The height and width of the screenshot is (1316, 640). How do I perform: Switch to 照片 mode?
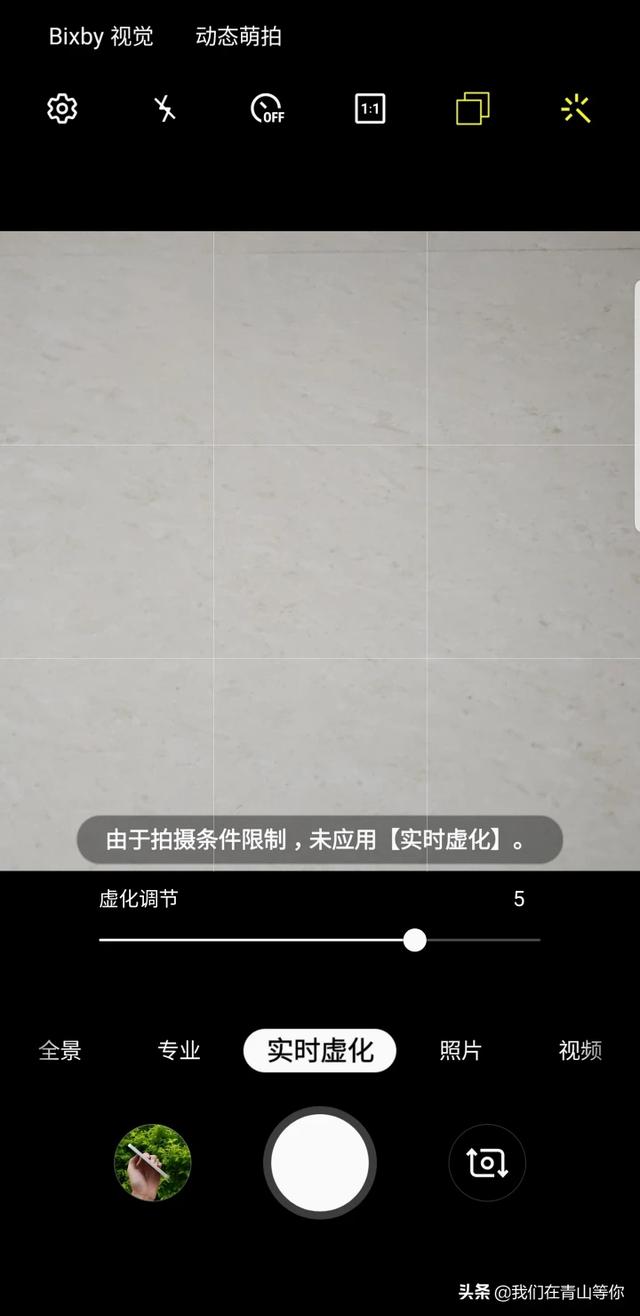(x=460, y=1051)
